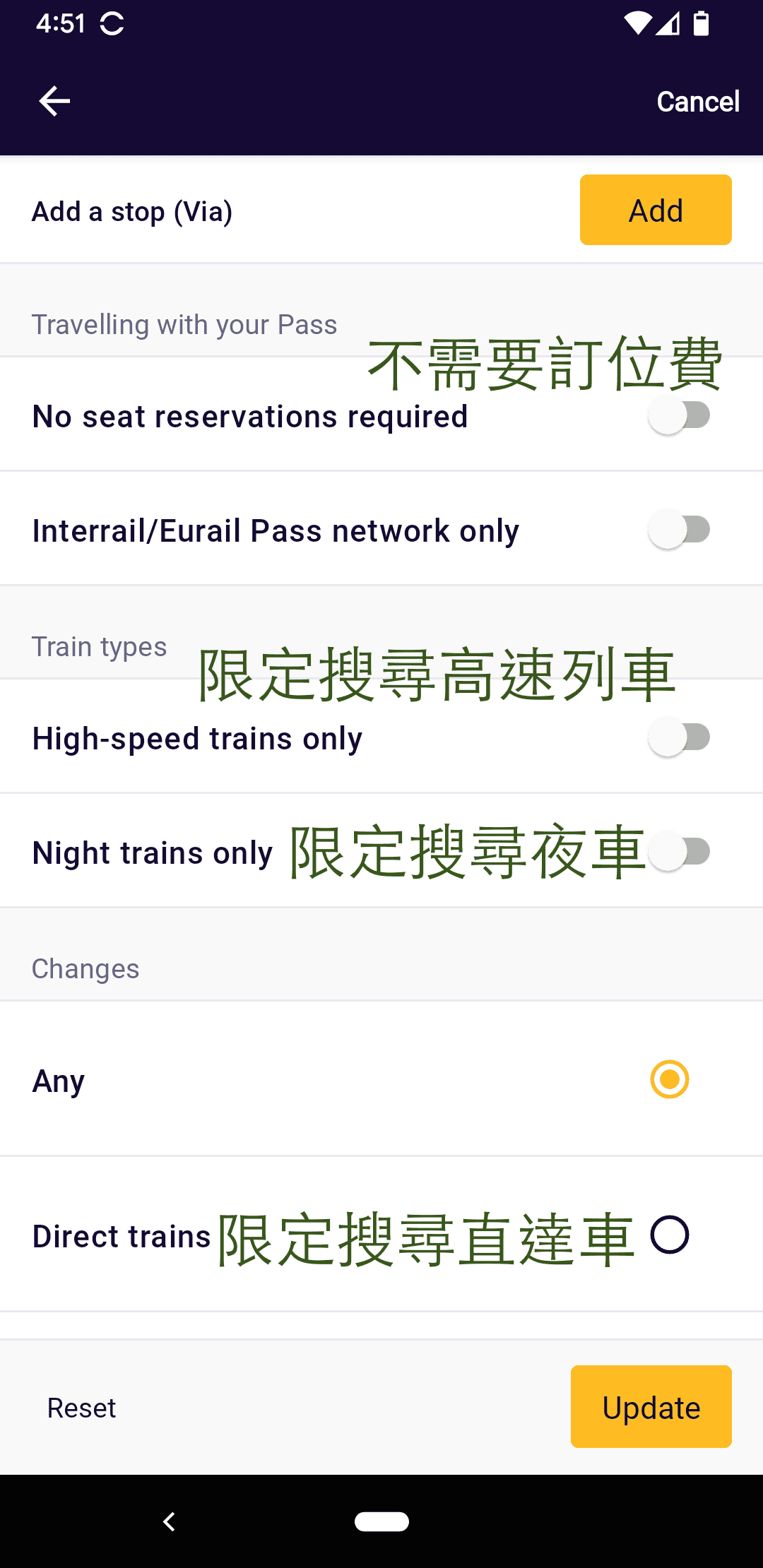Select the High-speed trains only row label
Image resolution: width=763 pixels, height=1568 pixels.
point(196,737)
